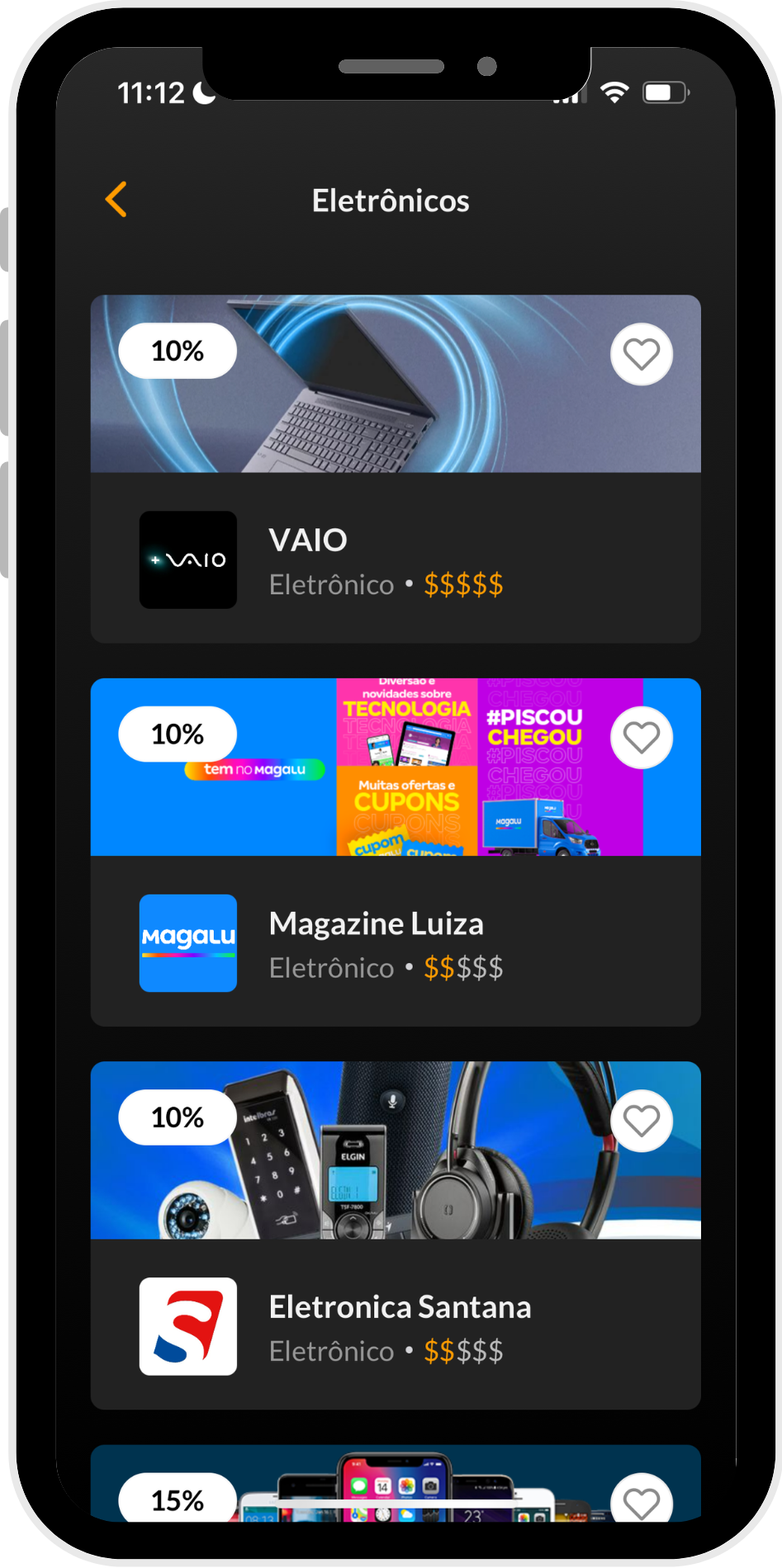Go back using the orange arrow
782x1568 pixels.
(x=116, y=200)
